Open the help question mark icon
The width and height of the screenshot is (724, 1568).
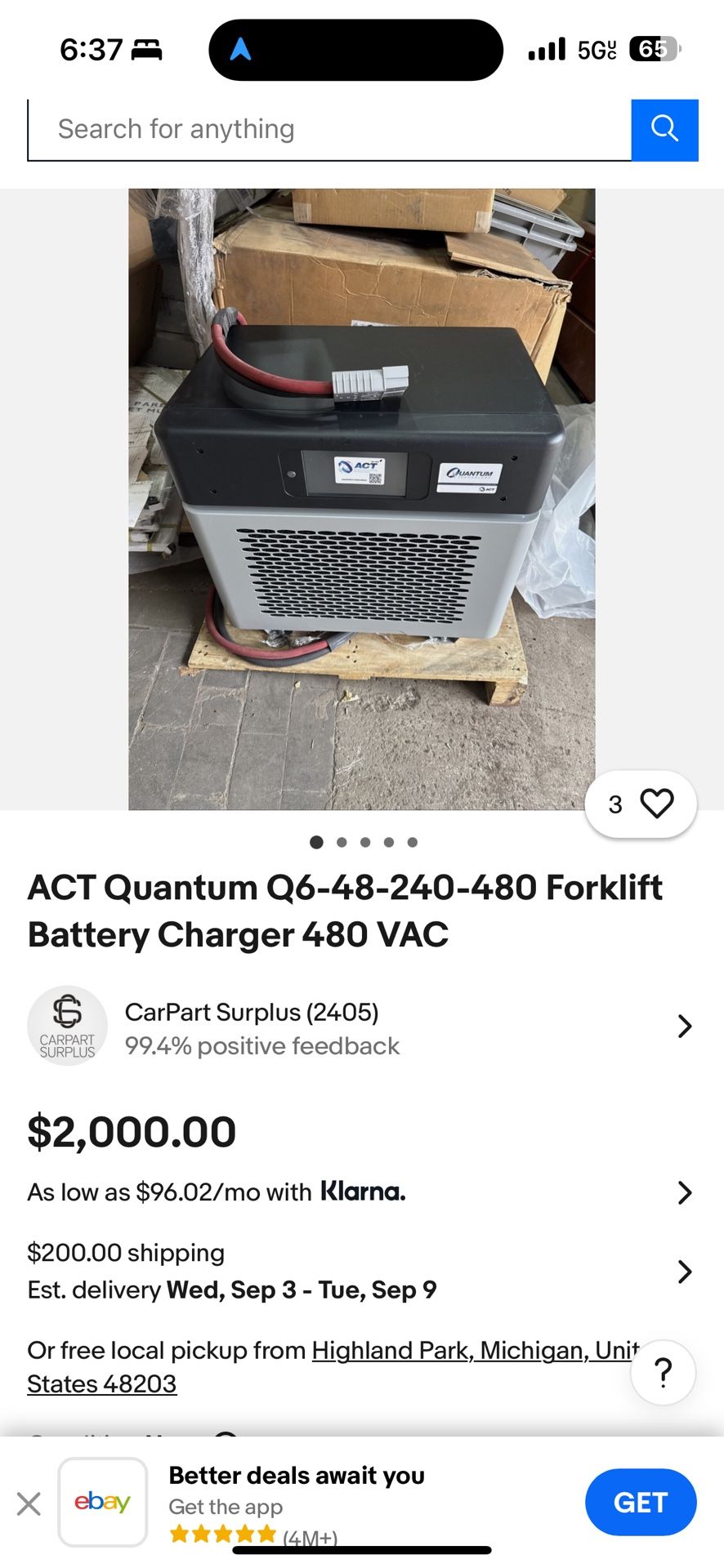coord(662,1372)
